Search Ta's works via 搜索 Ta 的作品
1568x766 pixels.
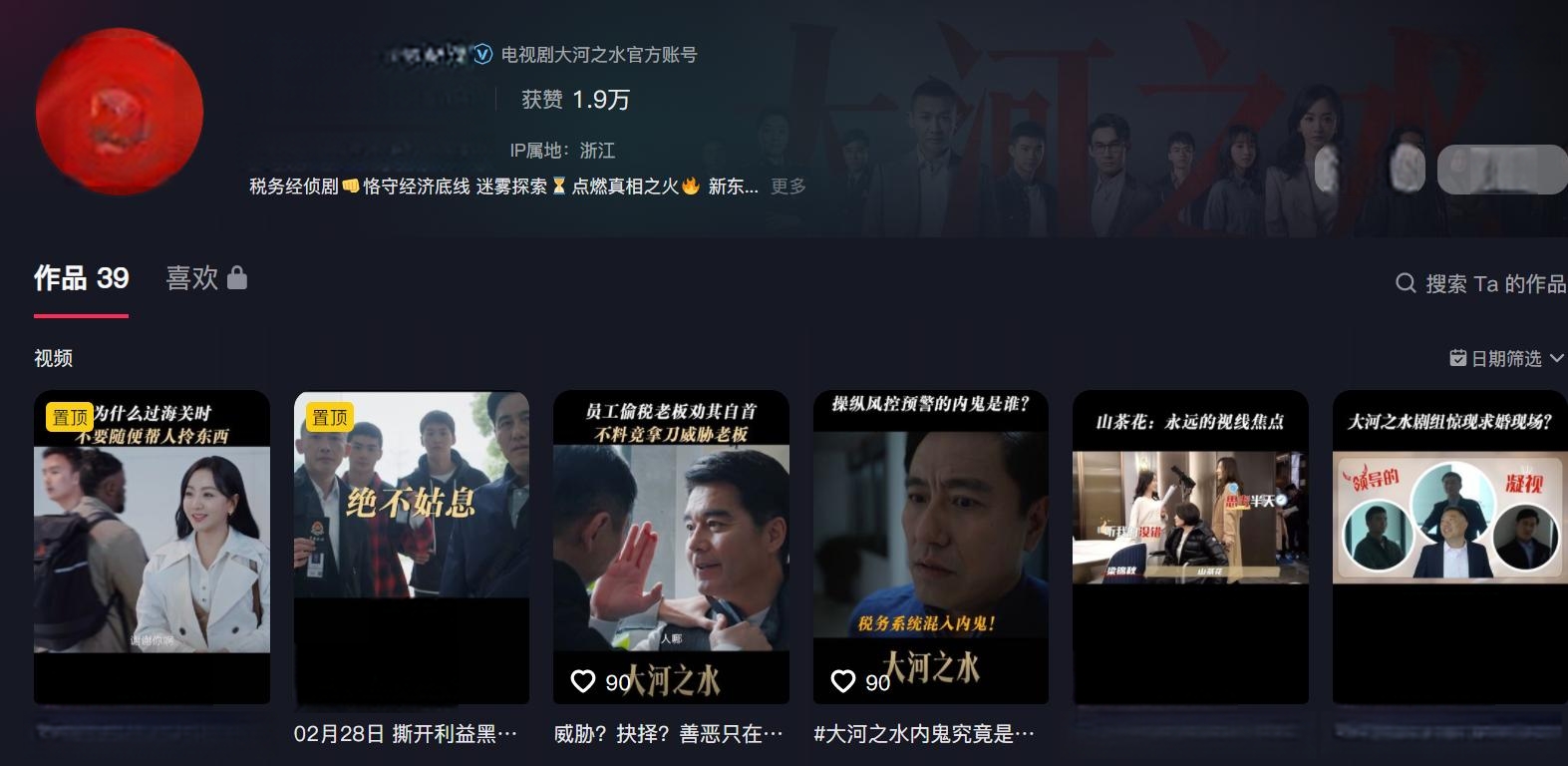(1481, 284)
